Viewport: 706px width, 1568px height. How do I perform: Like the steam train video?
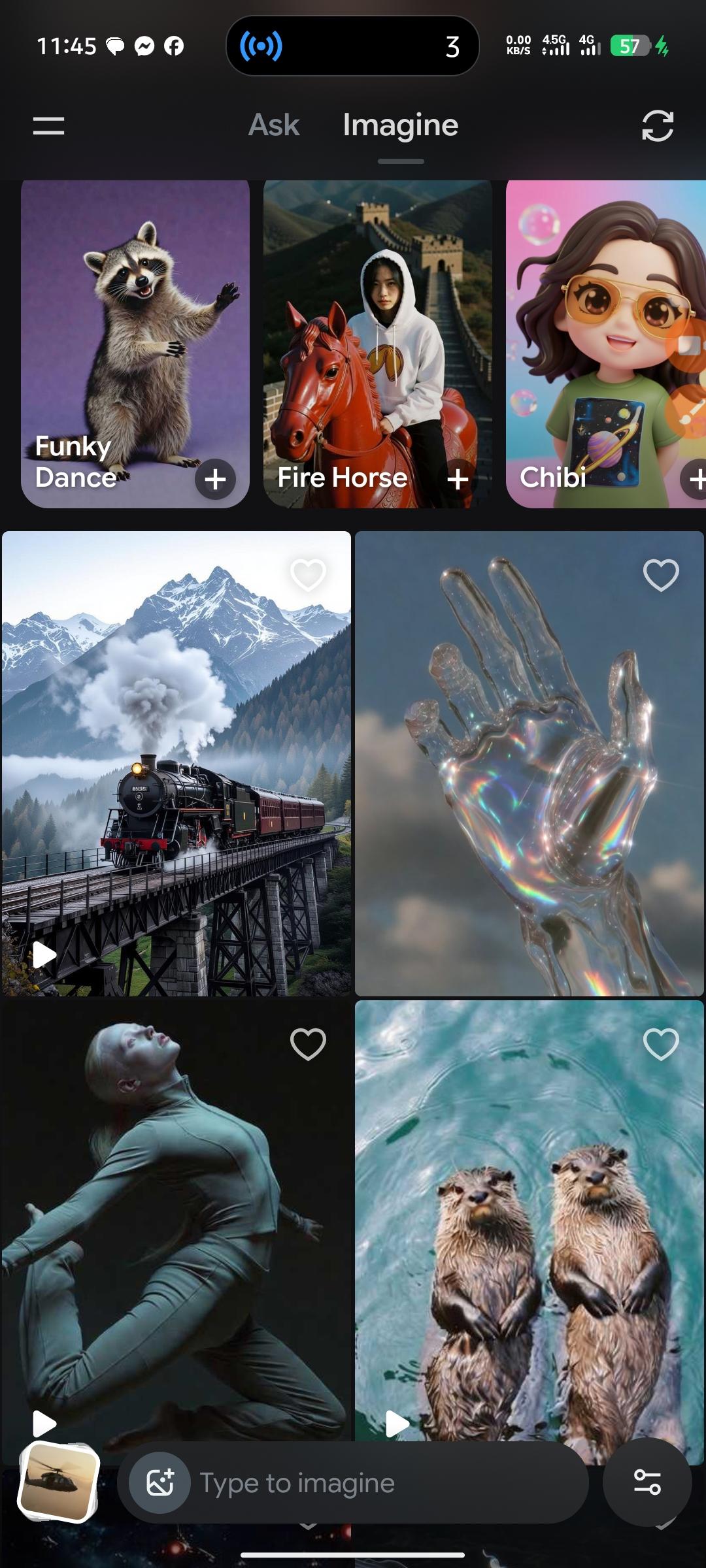[308, 575]
